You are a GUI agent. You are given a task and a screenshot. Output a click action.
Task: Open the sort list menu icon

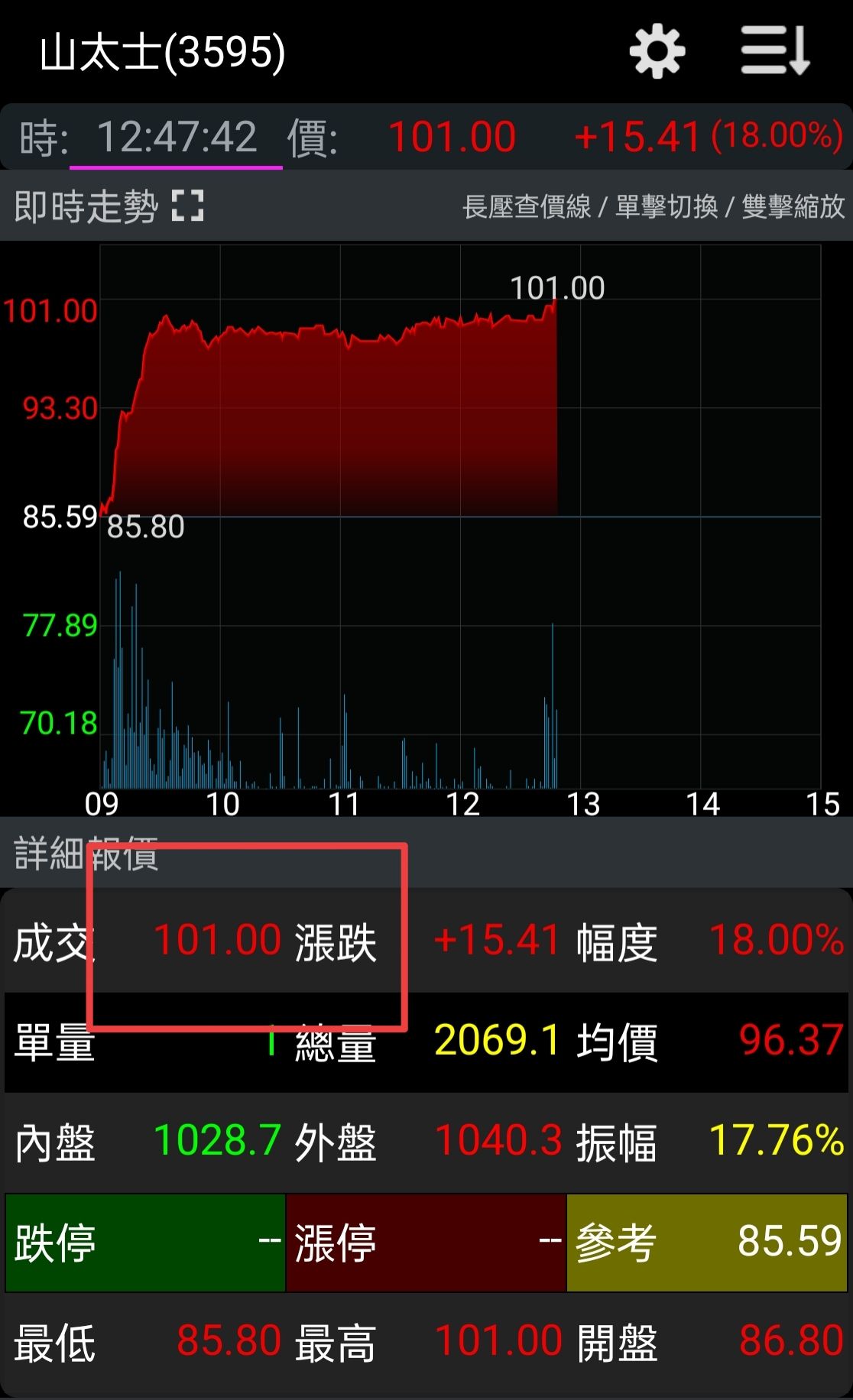pyautogui.click(x=774, y=52)
